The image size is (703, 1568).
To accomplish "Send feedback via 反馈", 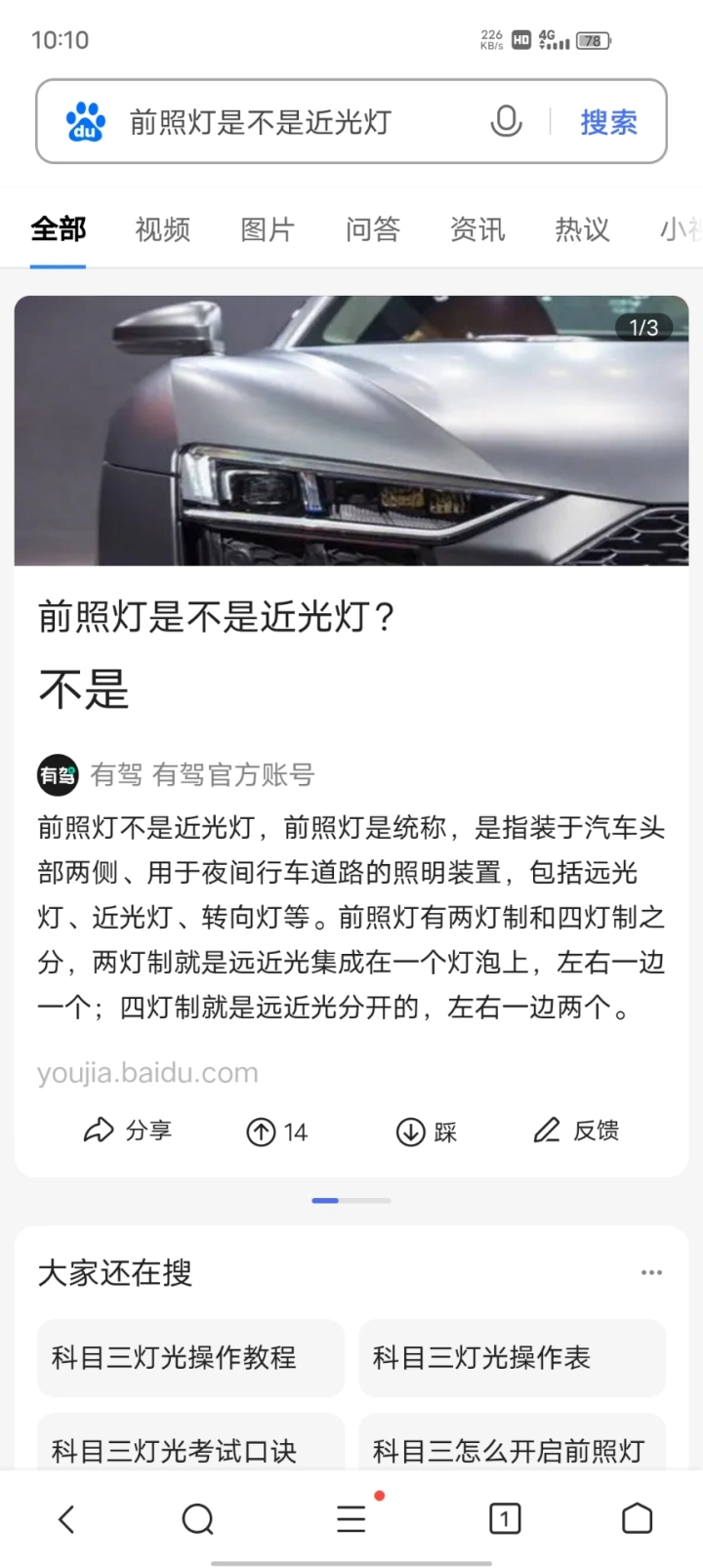I will click(576, 1131).
